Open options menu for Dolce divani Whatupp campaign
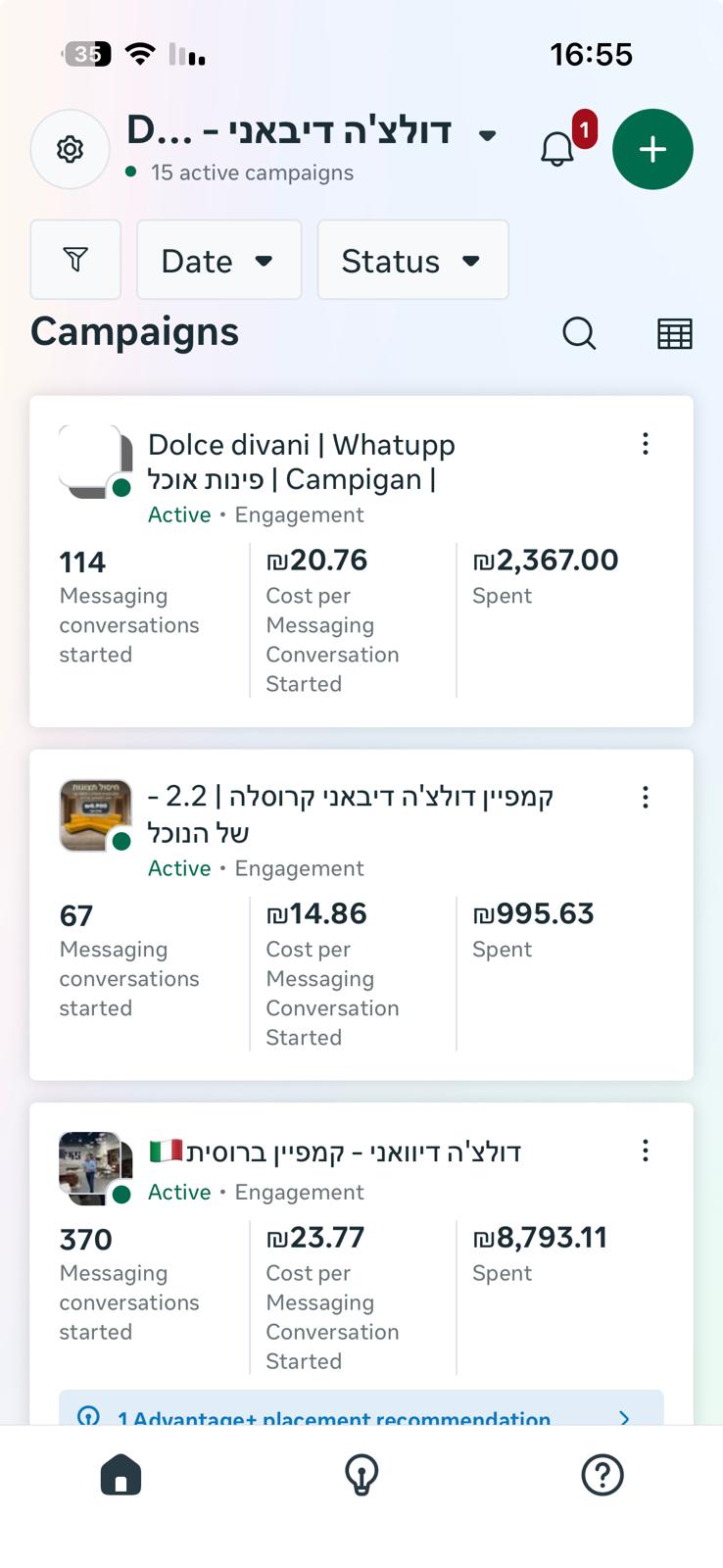723x1568 pixels. click(x=645, y=444)
